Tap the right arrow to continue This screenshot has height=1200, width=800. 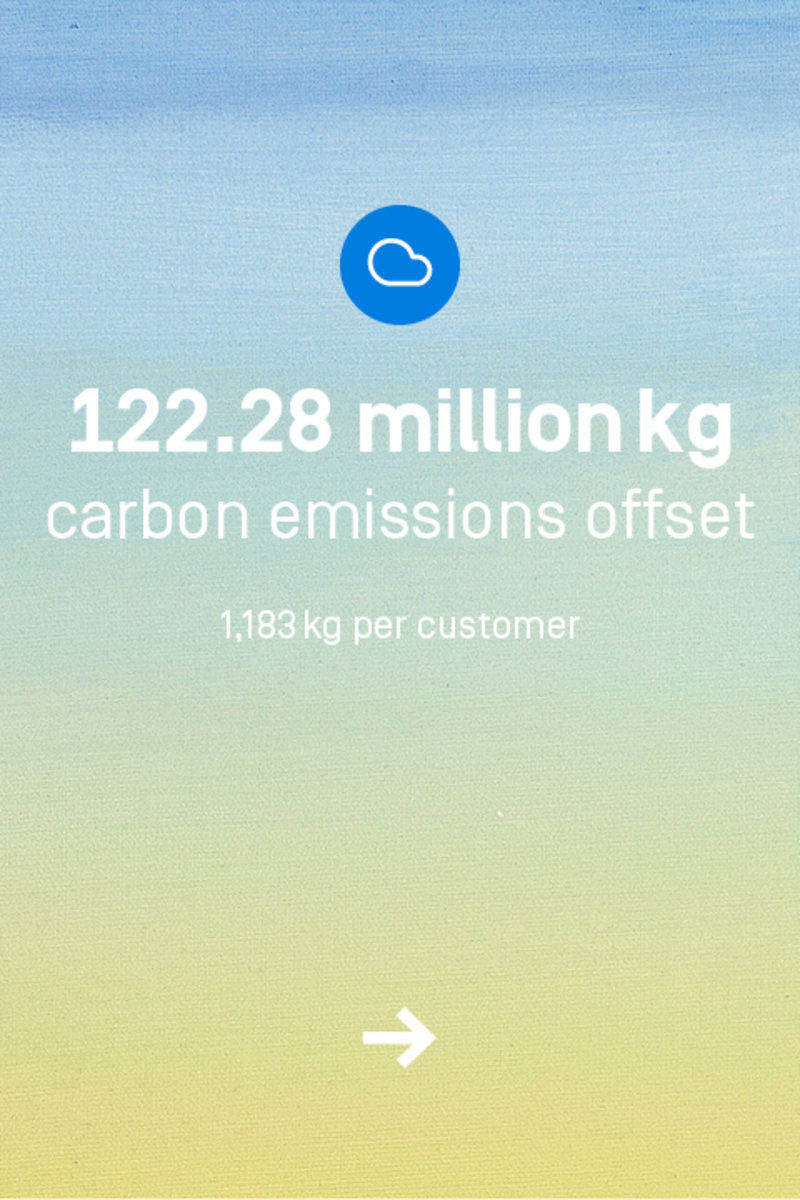click(399, 1038)
